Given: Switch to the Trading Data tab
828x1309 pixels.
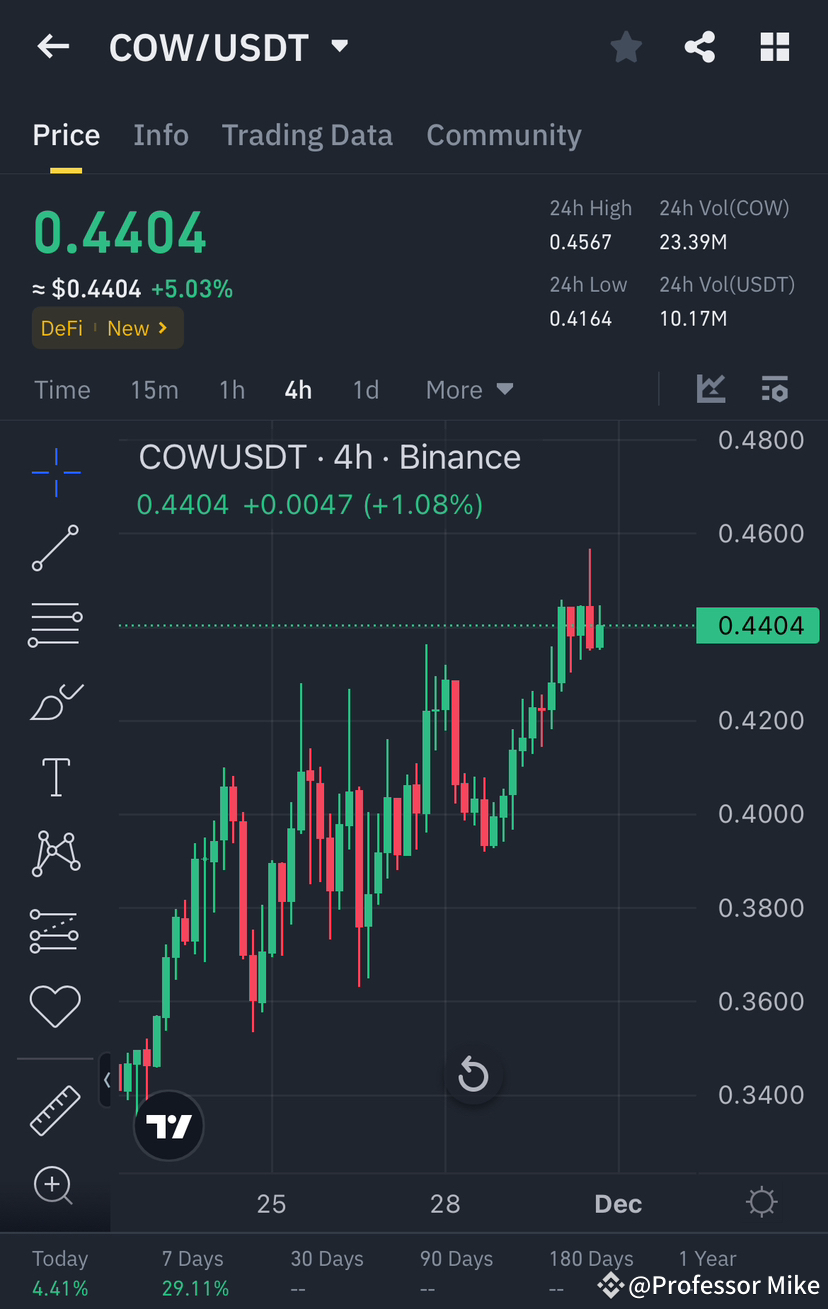Looking at the screenshot, I should click(x=307, y=134).
